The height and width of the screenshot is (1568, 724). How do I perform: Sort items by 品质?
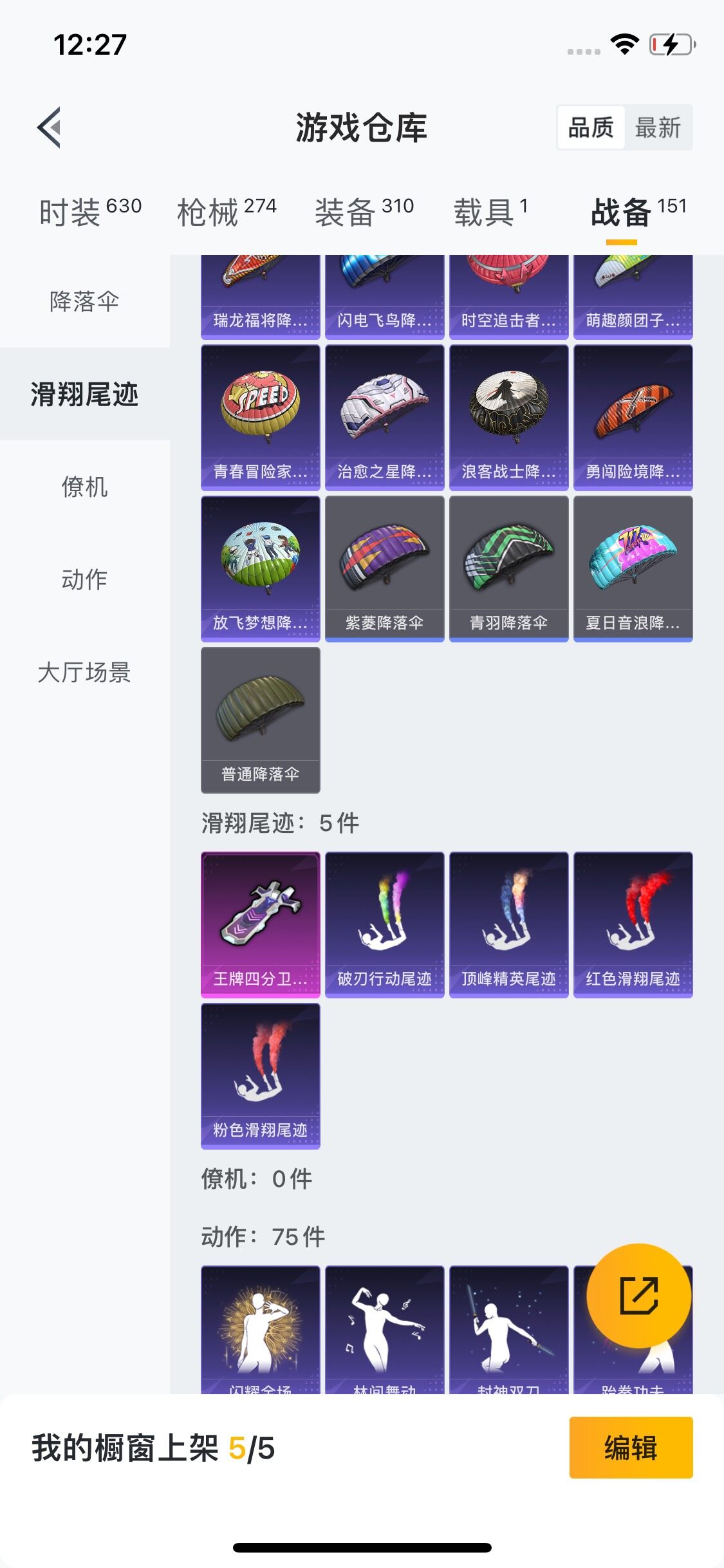tap(591, 127)
